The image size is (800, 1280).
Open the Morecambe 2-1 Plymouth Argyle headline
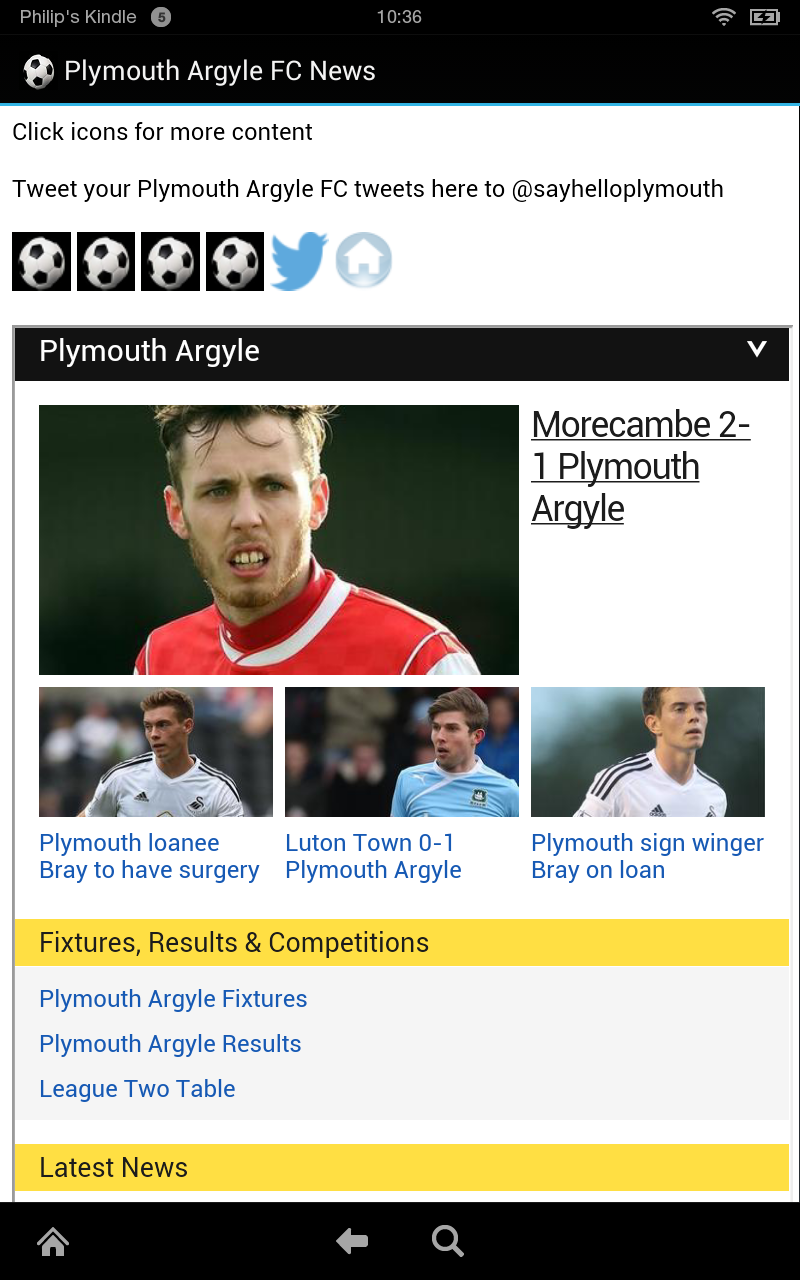click(640, 466)
